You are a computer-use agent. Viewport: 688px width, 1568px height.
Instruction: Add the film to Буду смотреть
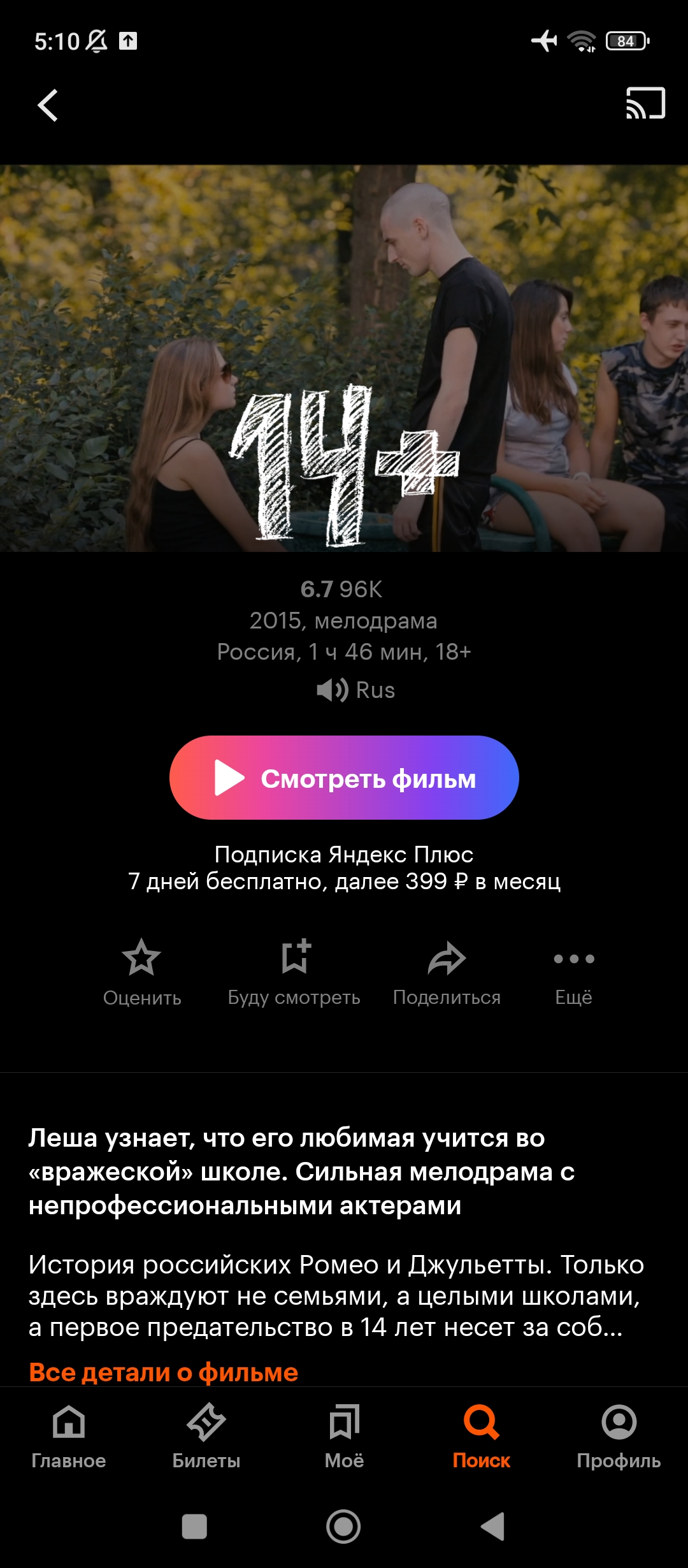tap(294, 973)
